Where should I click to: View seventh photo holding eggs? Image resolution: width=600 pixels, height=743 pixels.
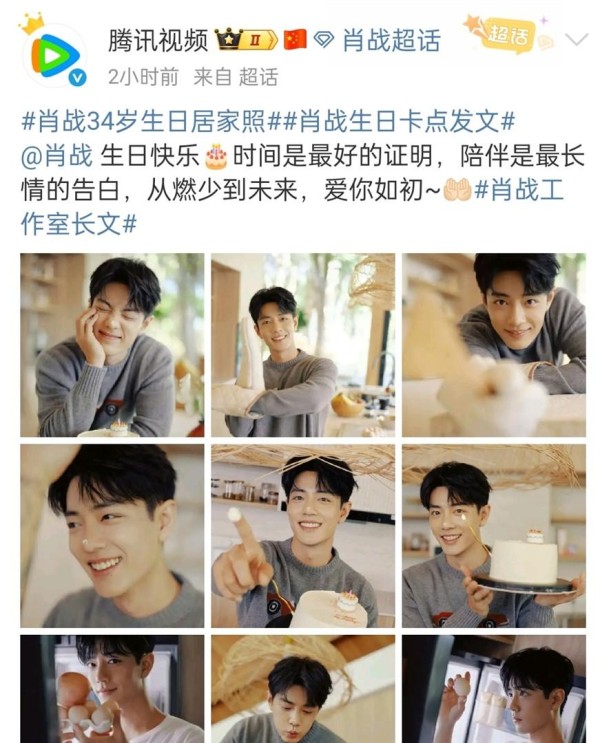pos(112,690)
